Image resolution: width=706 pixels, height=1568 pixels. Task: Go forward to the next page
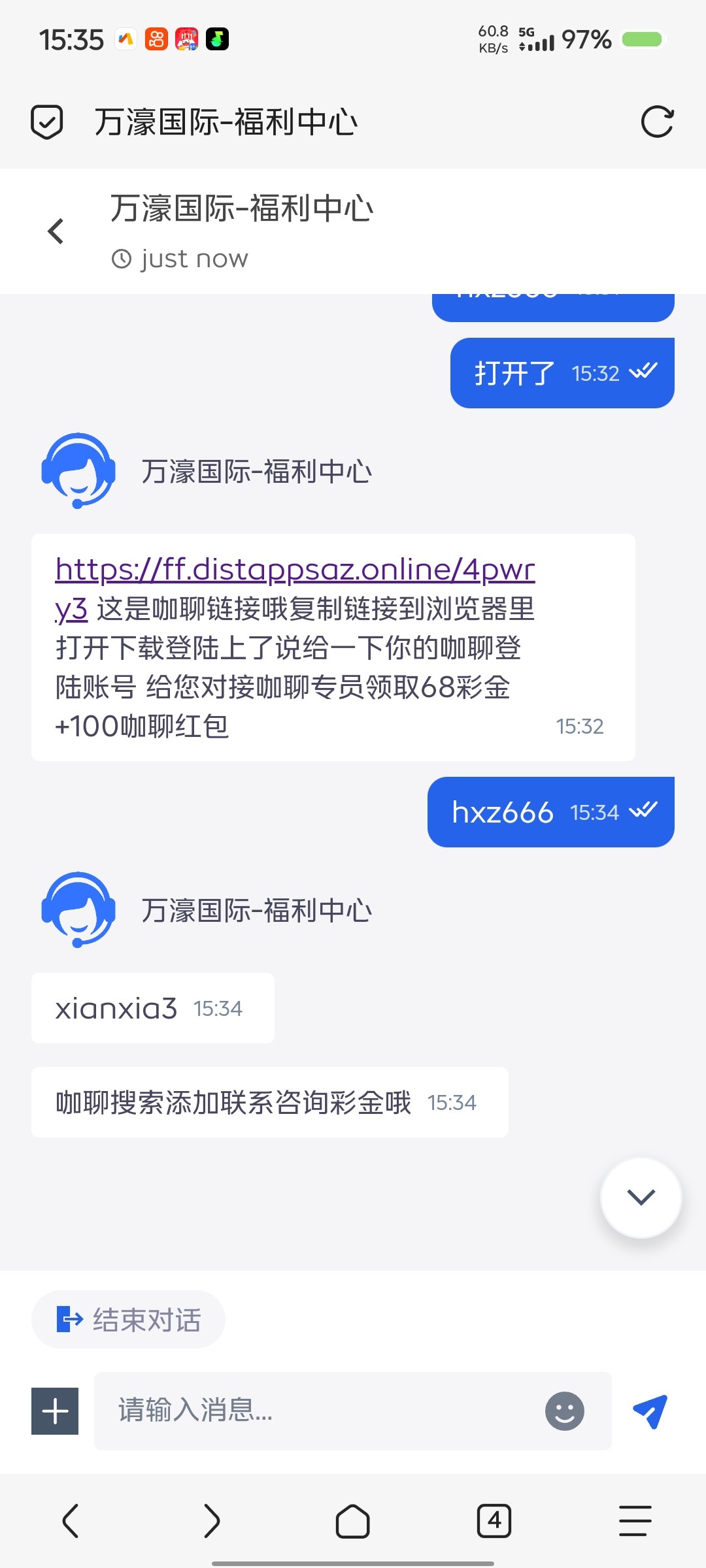pyautogui.click(x=212, y=1521)
